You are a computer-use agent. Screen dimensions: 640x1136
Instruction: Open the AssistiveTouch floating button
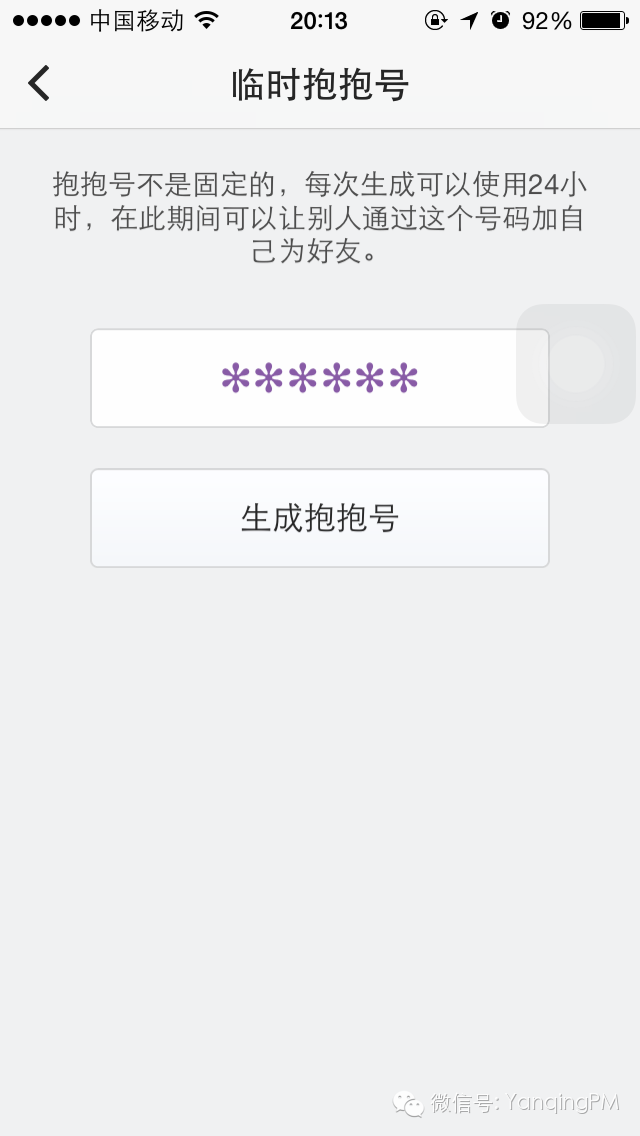tap(577, 363)
